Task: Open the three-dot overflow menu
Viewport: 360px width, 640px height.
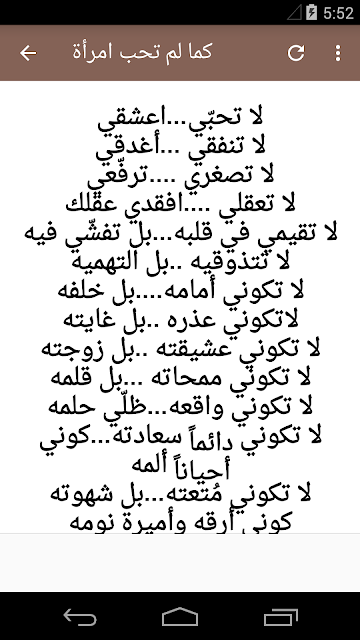Action: click(338, 53)
